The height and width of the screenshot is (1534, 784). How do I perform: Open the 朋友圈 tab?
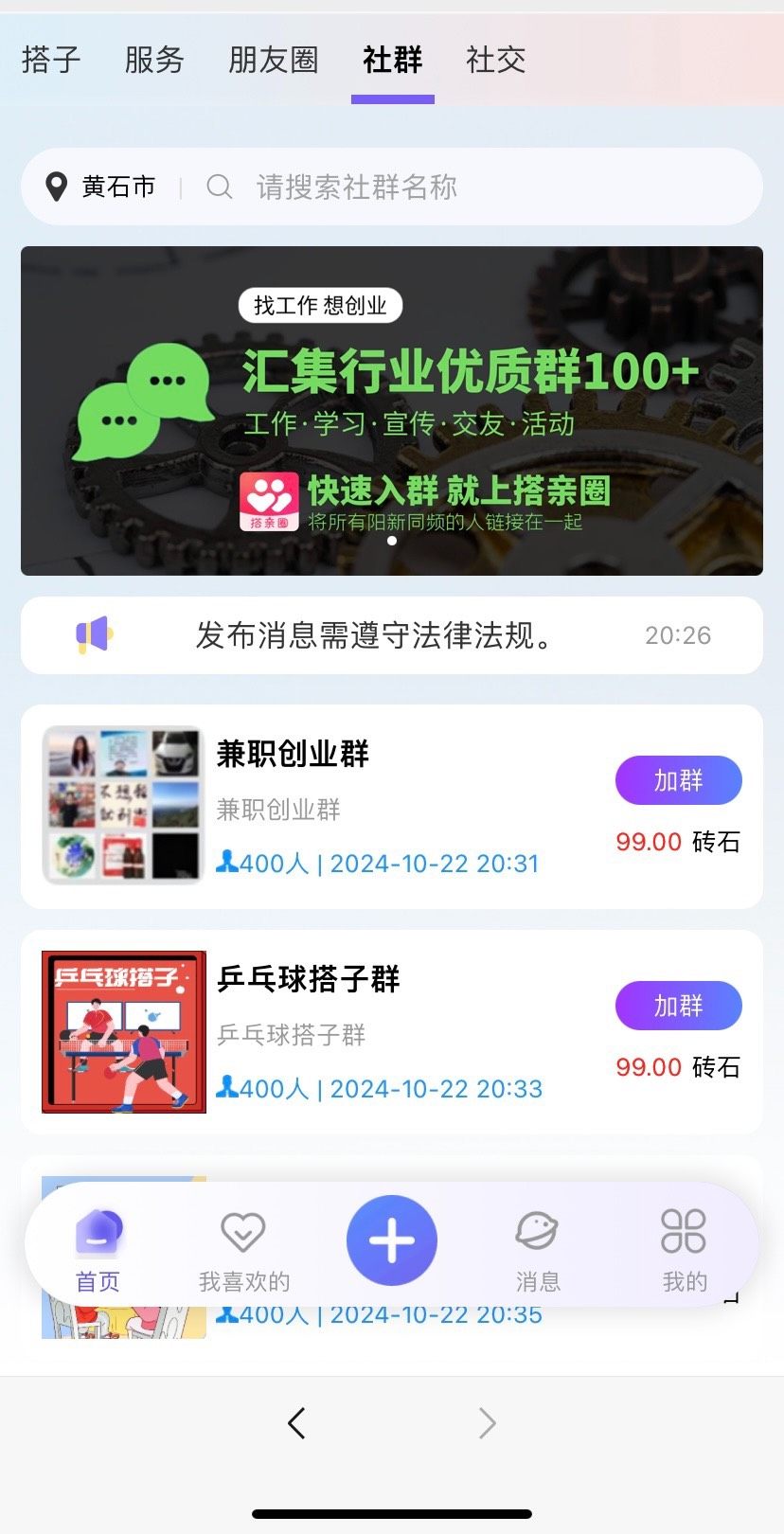[x=274, y=60]
